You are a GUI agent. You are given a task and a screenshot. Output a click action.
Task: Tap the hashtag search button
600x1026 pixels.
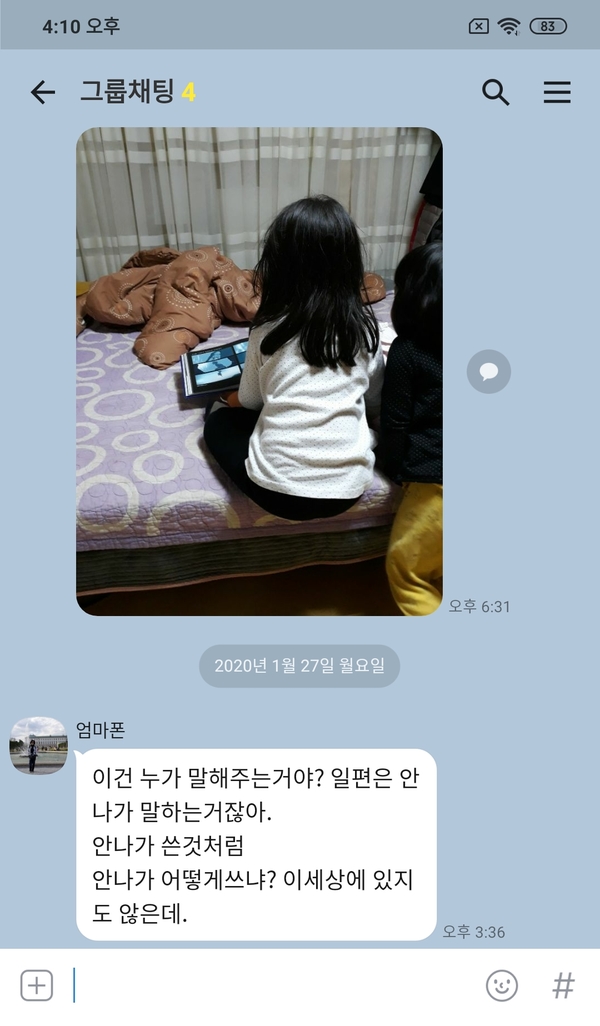click(x=563, y=985)
